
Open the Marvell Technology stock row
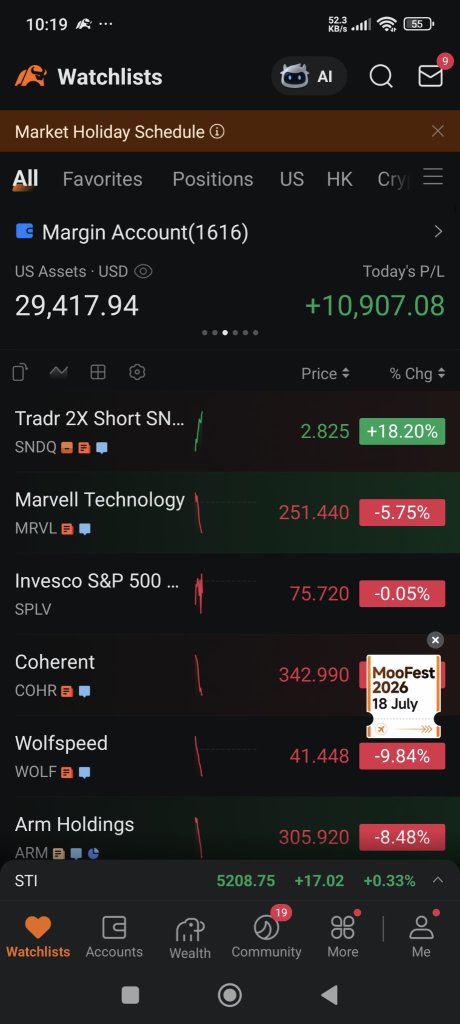point(230,513)
